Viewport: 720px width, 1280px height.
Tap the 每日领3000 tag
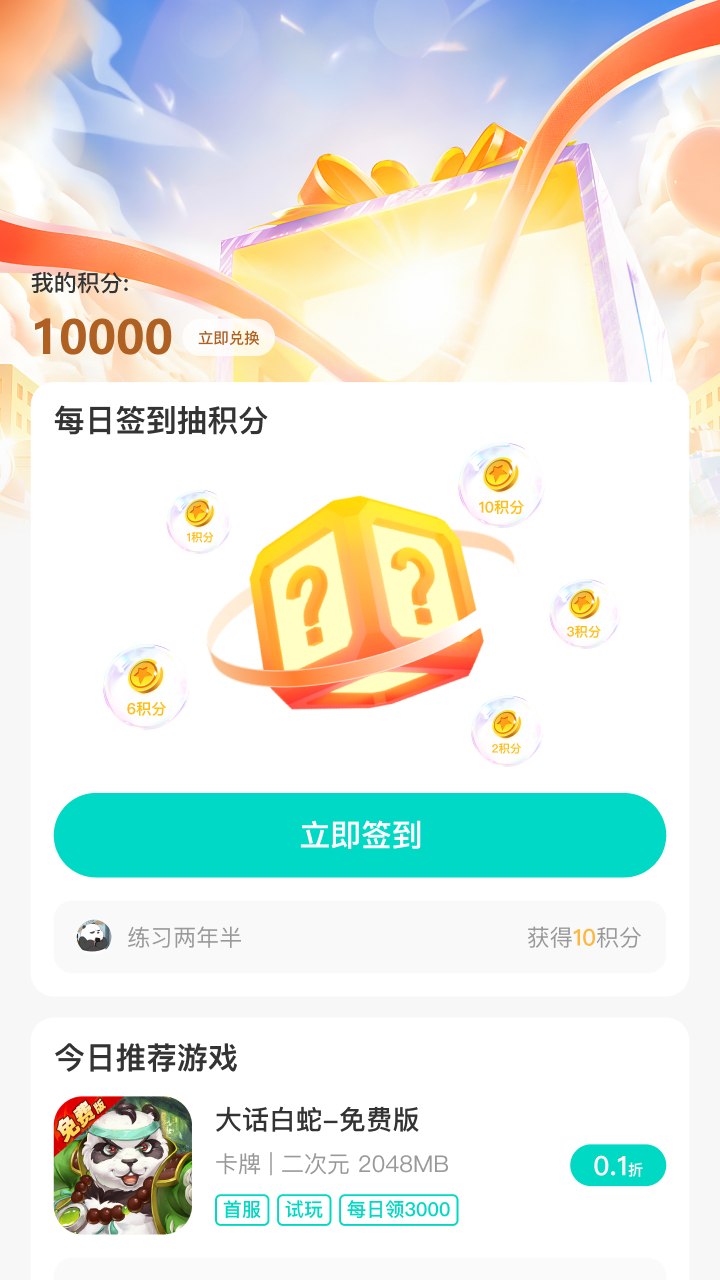point(398,1210)
